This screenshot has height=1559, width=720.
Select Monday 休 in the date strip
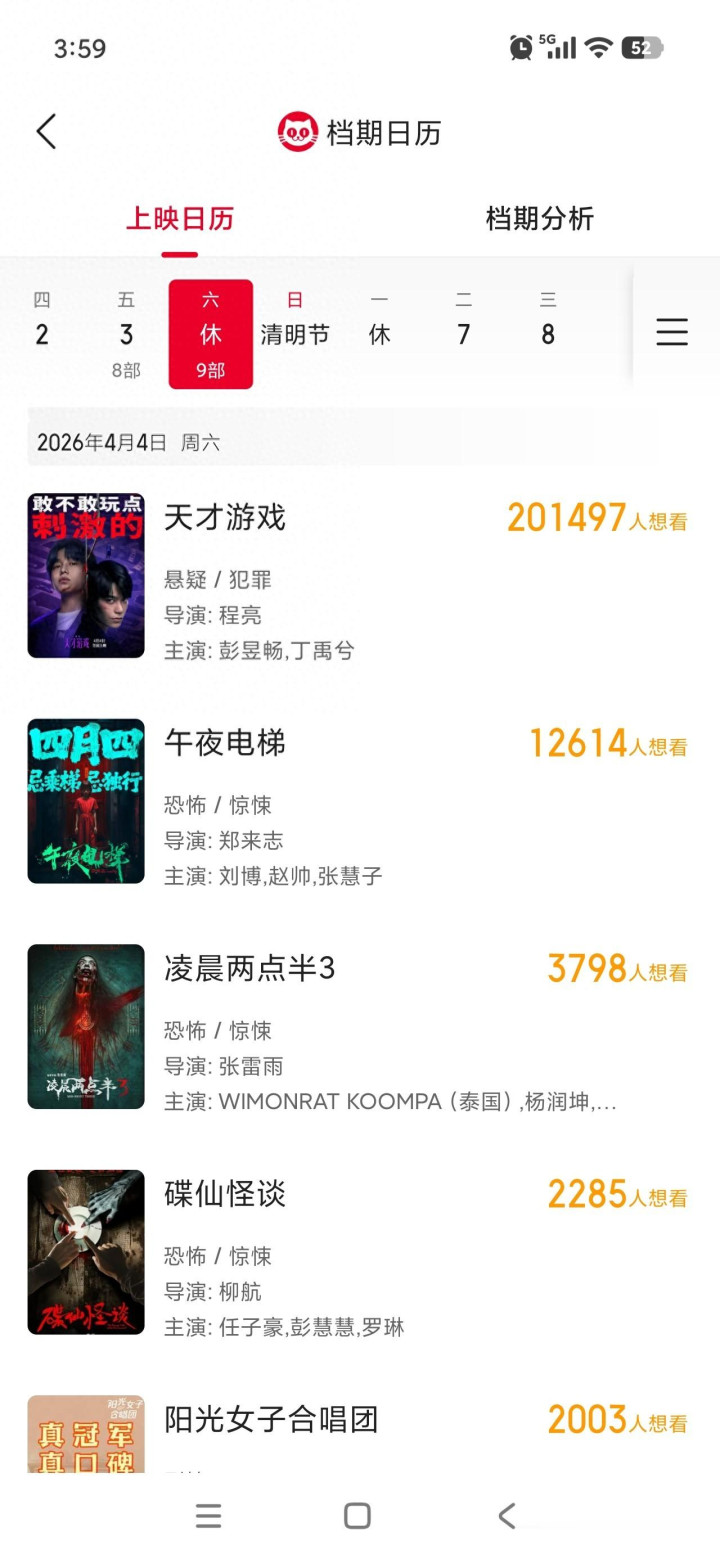tap(379, 322)
